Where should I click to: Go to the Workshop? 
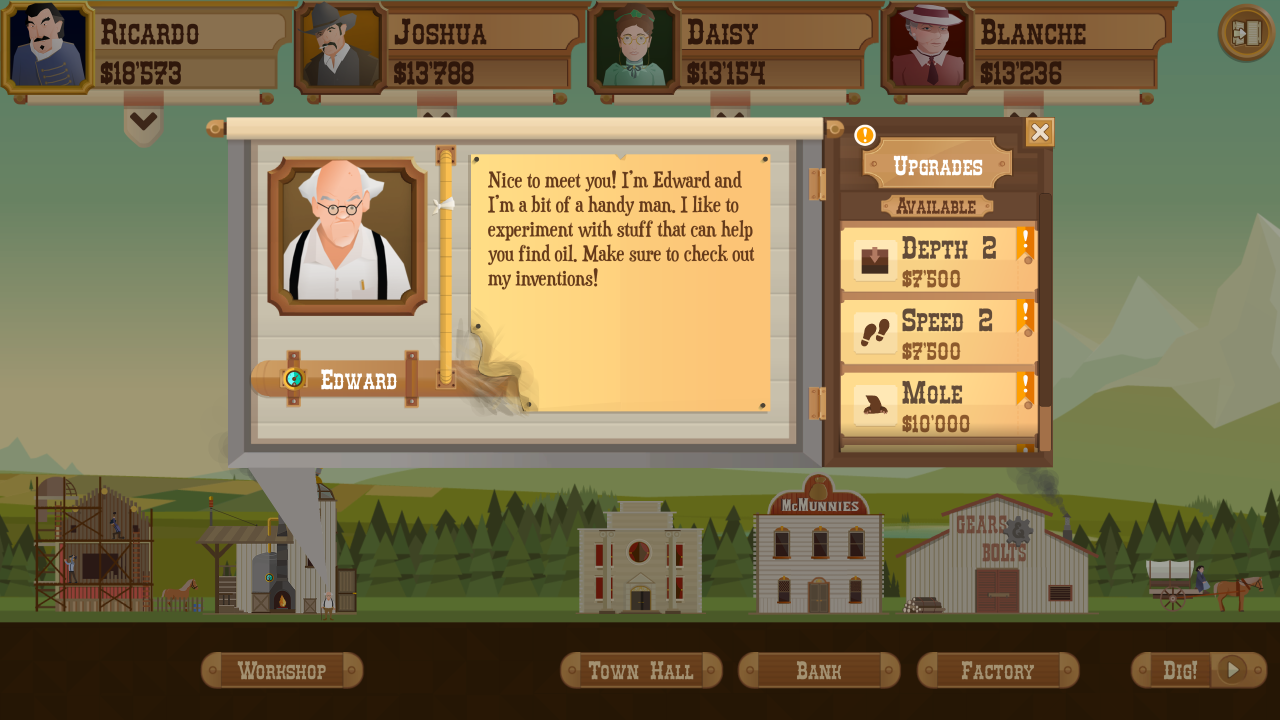pyautogui.click(x=282, y=670)
